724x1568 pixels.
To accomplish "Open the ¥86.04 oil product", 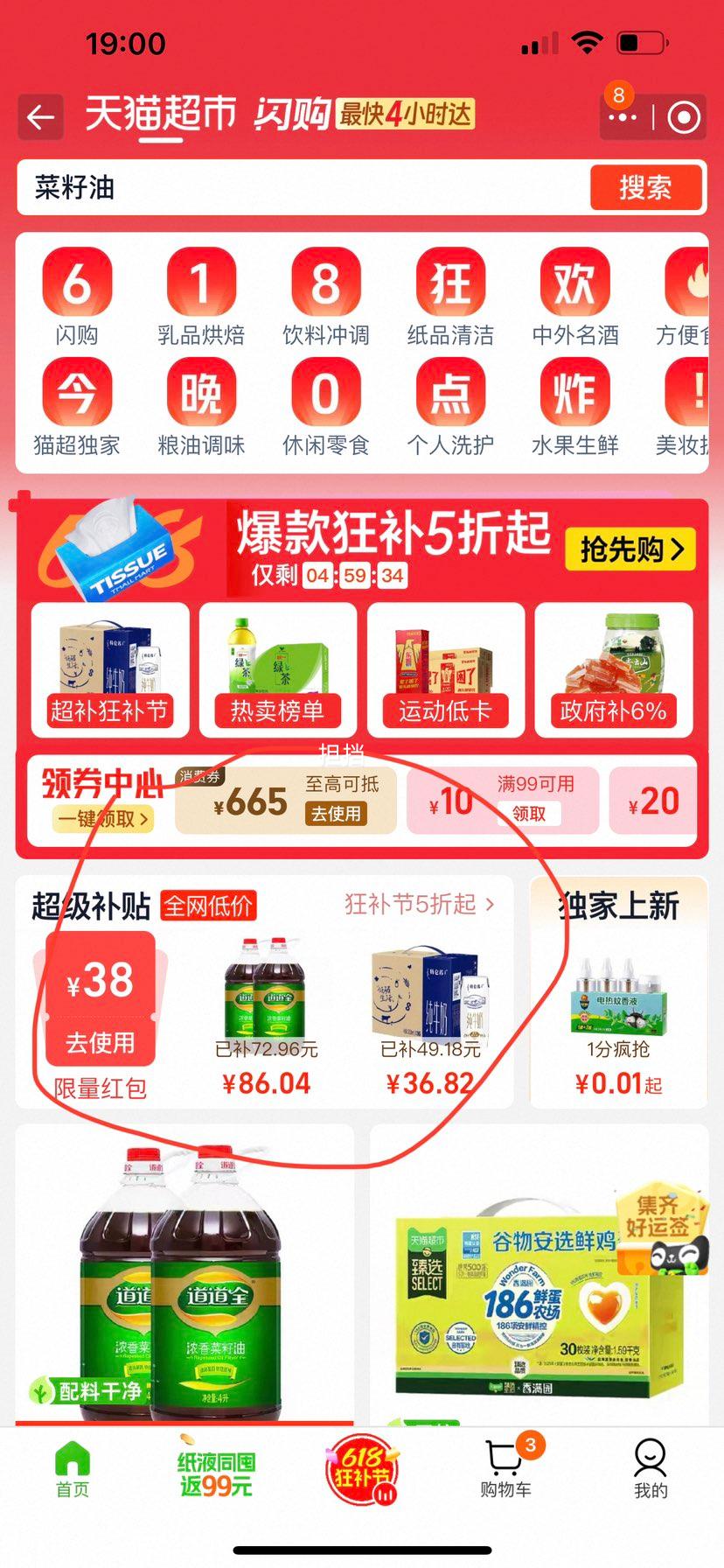I will coord(266,1017).
